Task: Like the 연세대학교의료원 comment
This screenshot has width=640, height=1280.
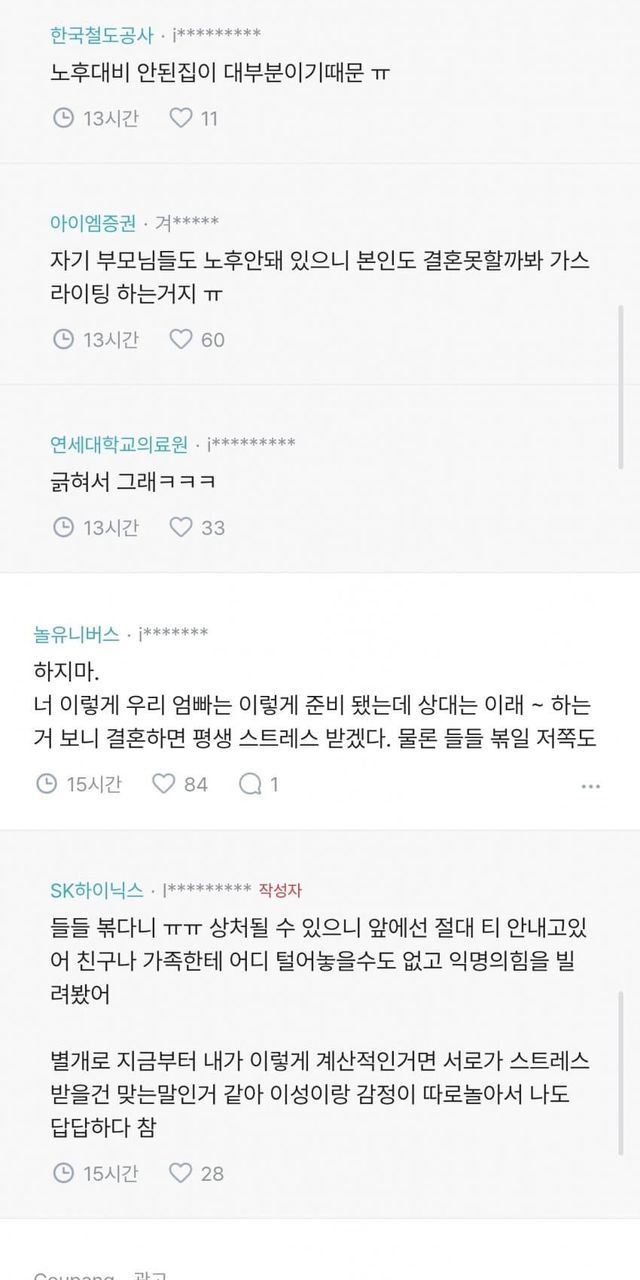Action: [x=196, y=527]
